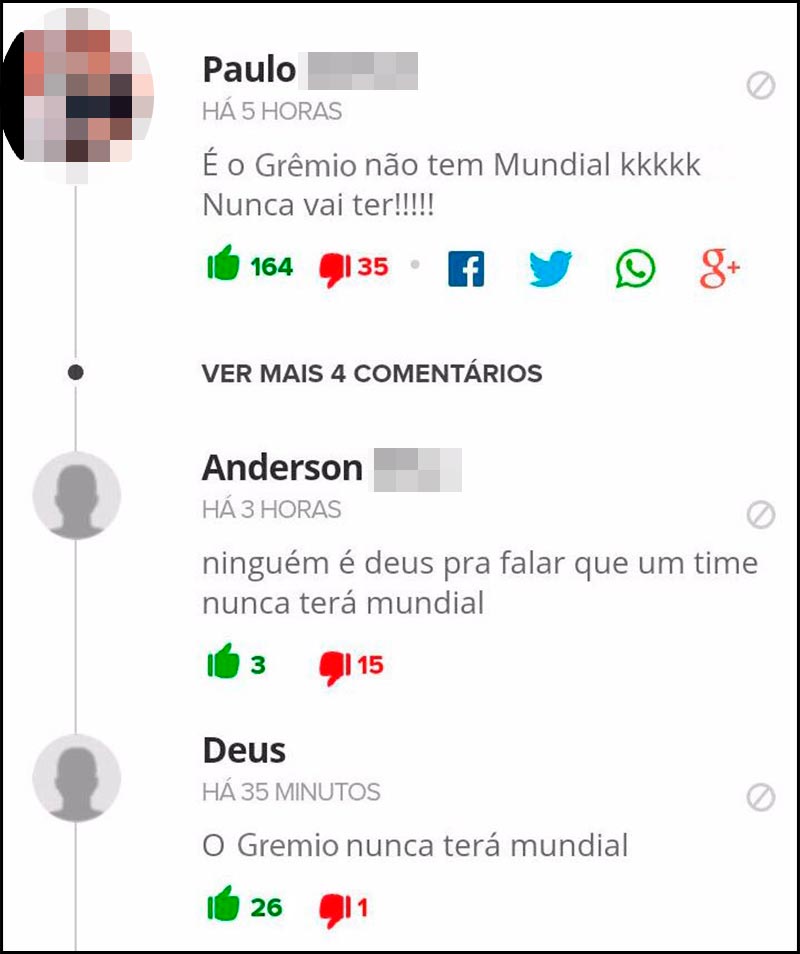
Task: Share Paulo's comment on Facebook
Action: (466, 267)
